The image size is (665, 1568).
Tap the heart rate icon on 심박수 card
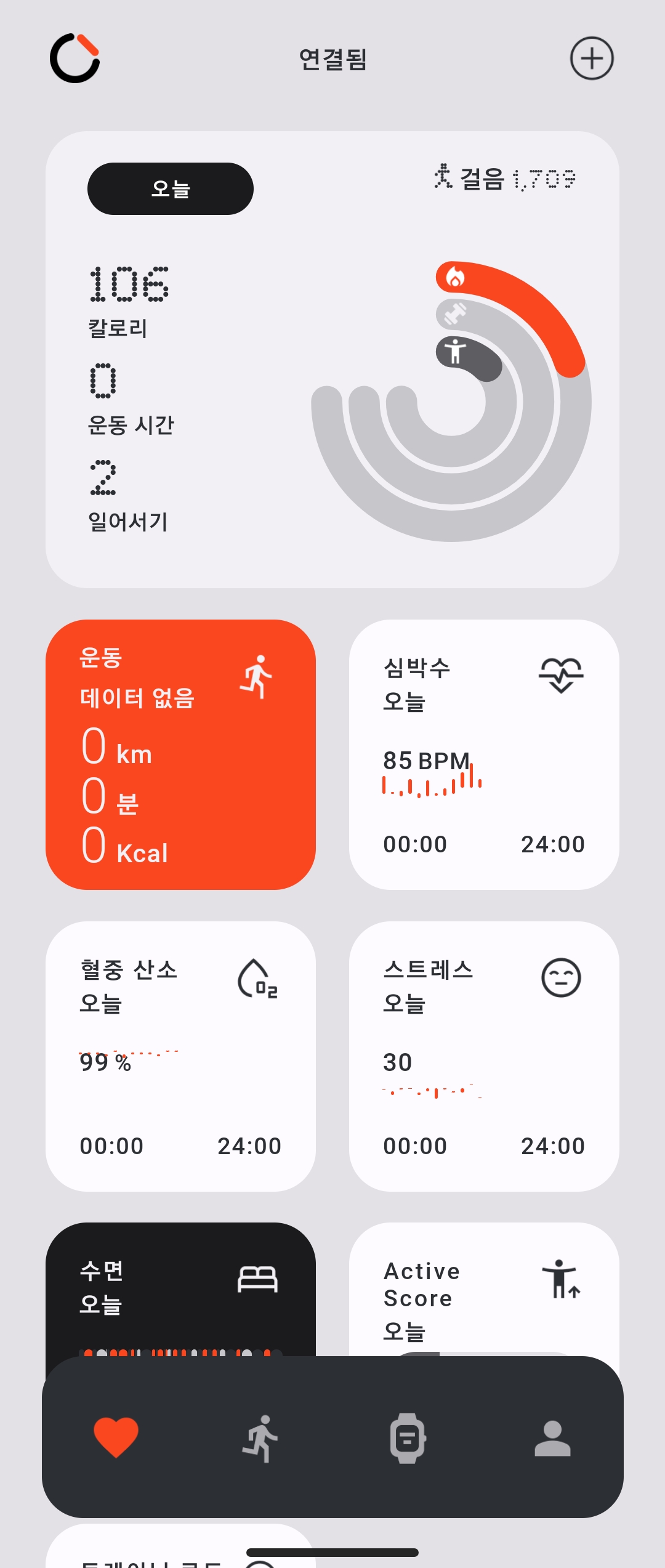pyautogui.click(x=562, y=673)
